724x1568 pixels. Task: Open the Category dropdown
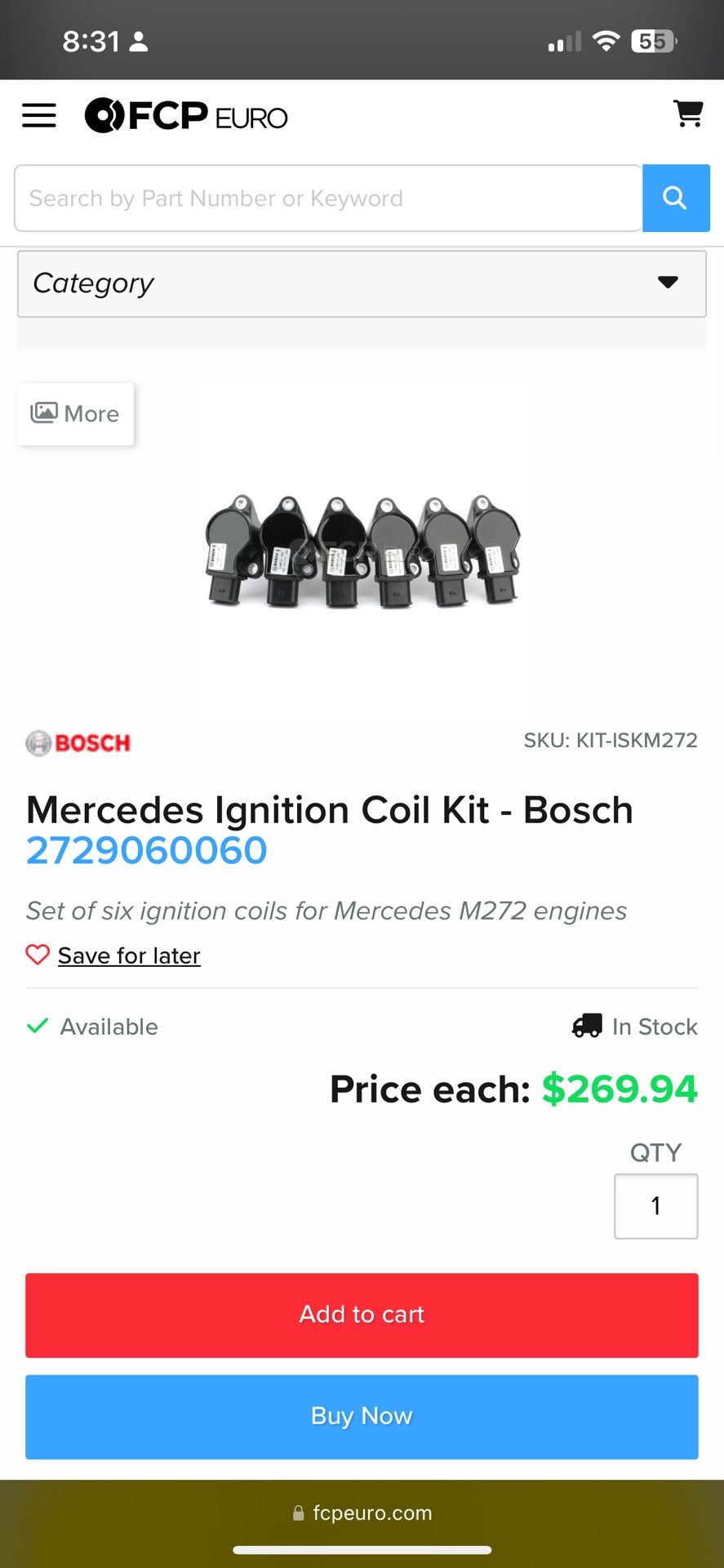pyautogui.click(x=362, y=283)
